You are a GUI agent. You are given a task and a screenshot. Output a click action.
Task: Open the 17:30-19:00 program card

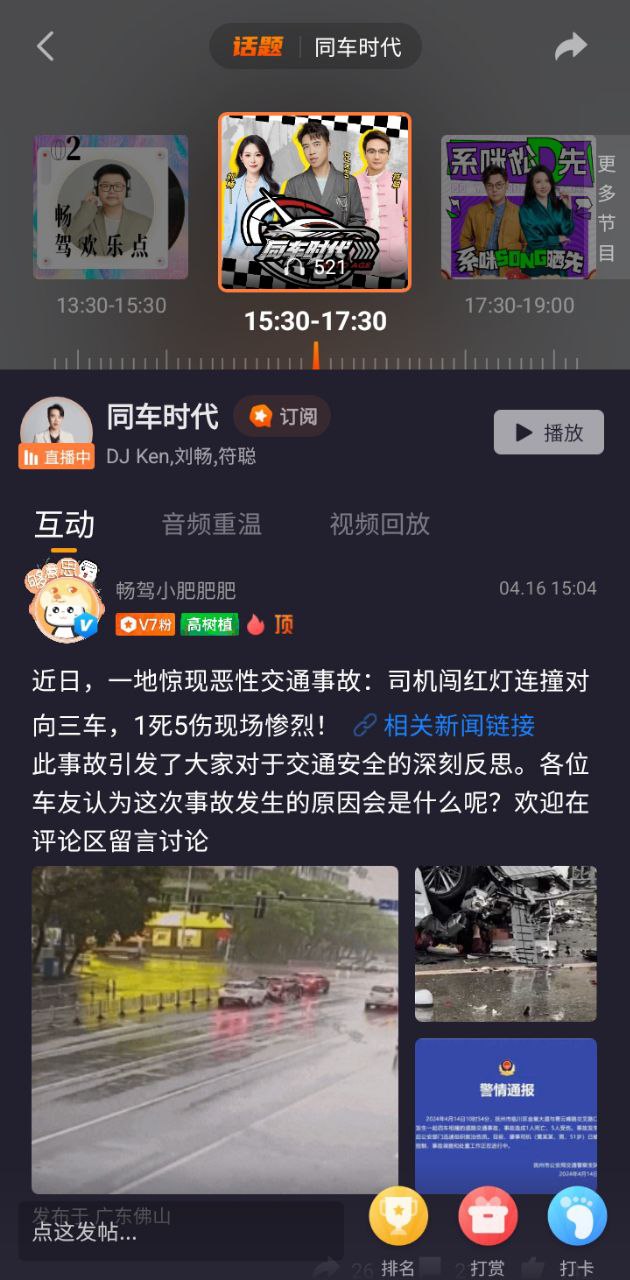(x=518, y=207)
